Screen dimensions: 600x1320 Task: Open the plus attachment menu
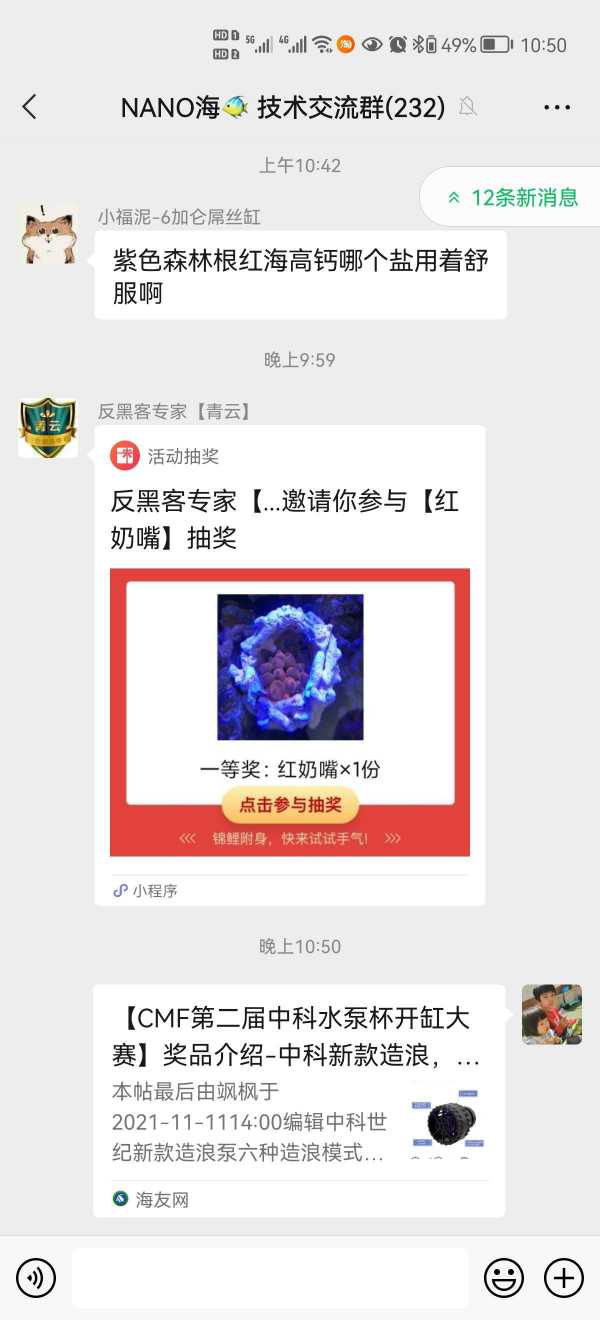[563, 1277]
